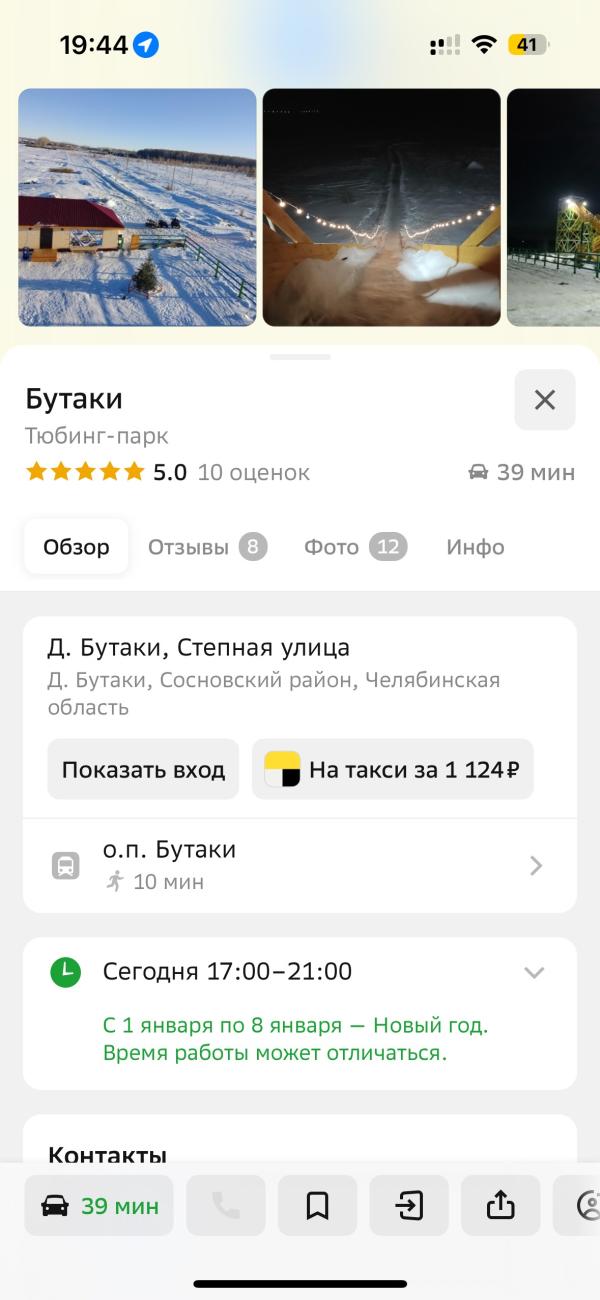
Task: Tap the entrance arrow icon button
Action: click(409, 1206)
